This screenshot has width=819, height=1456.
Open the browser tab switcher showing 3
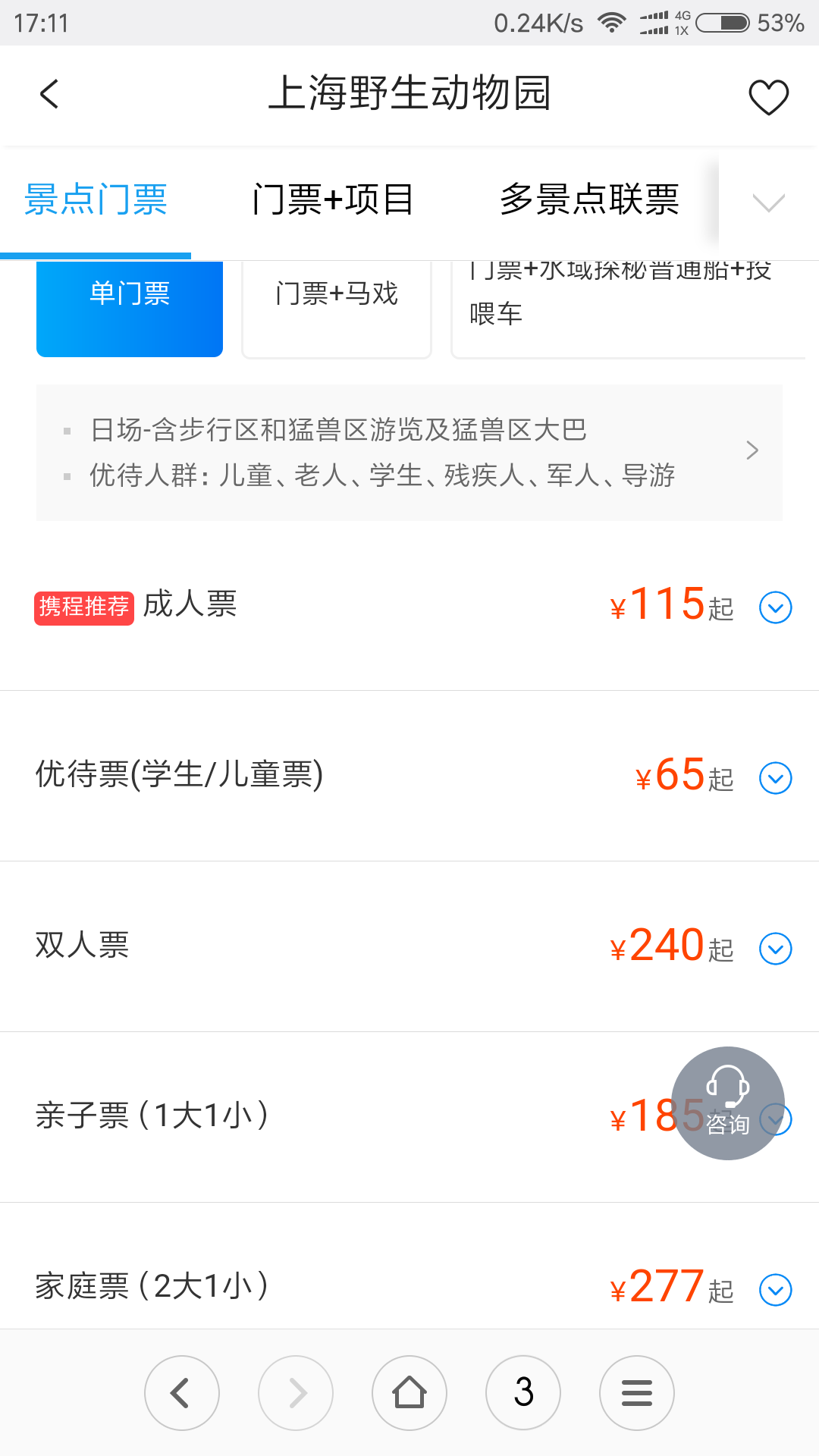click(523, 1393)
